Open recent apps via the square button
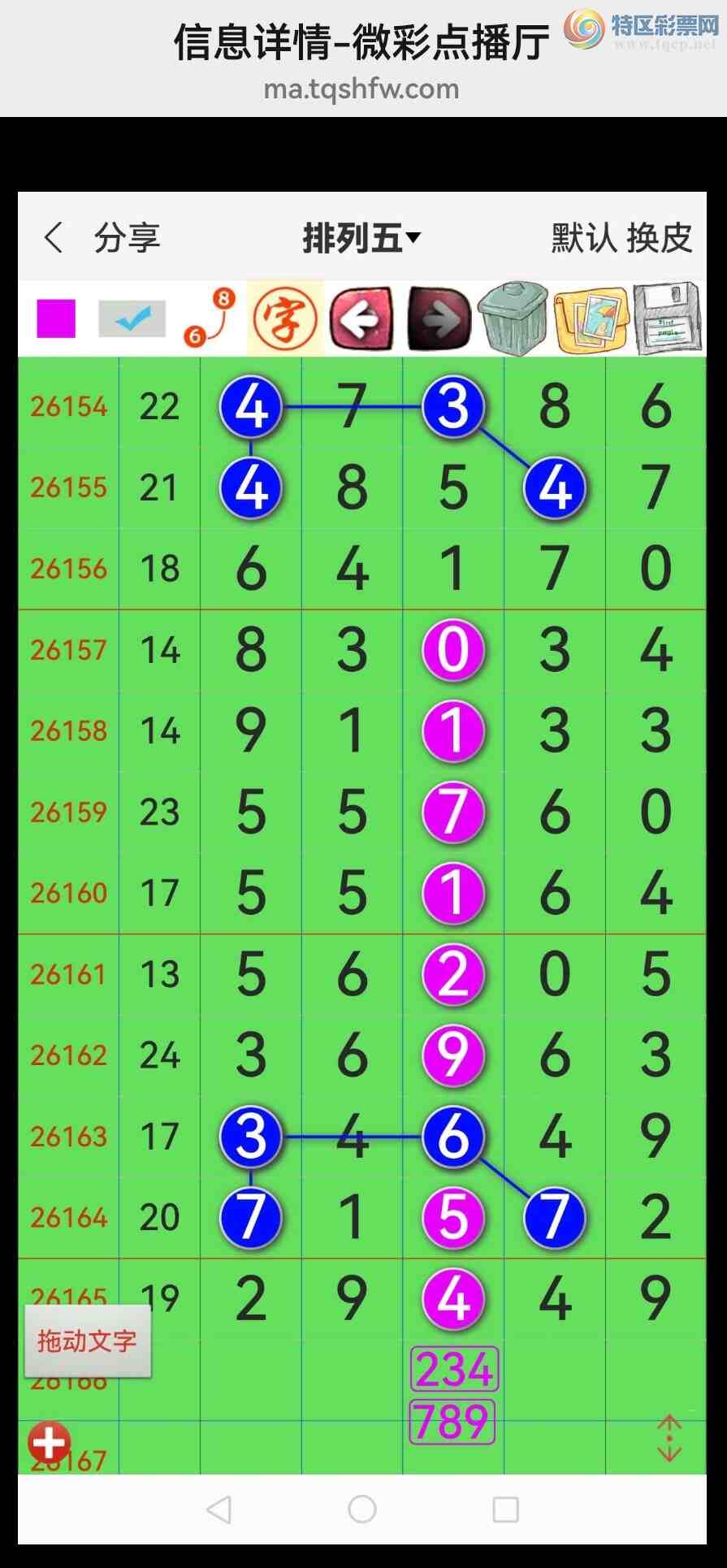The height and width of the screenshot is (1568, 727). point(506,1510)
